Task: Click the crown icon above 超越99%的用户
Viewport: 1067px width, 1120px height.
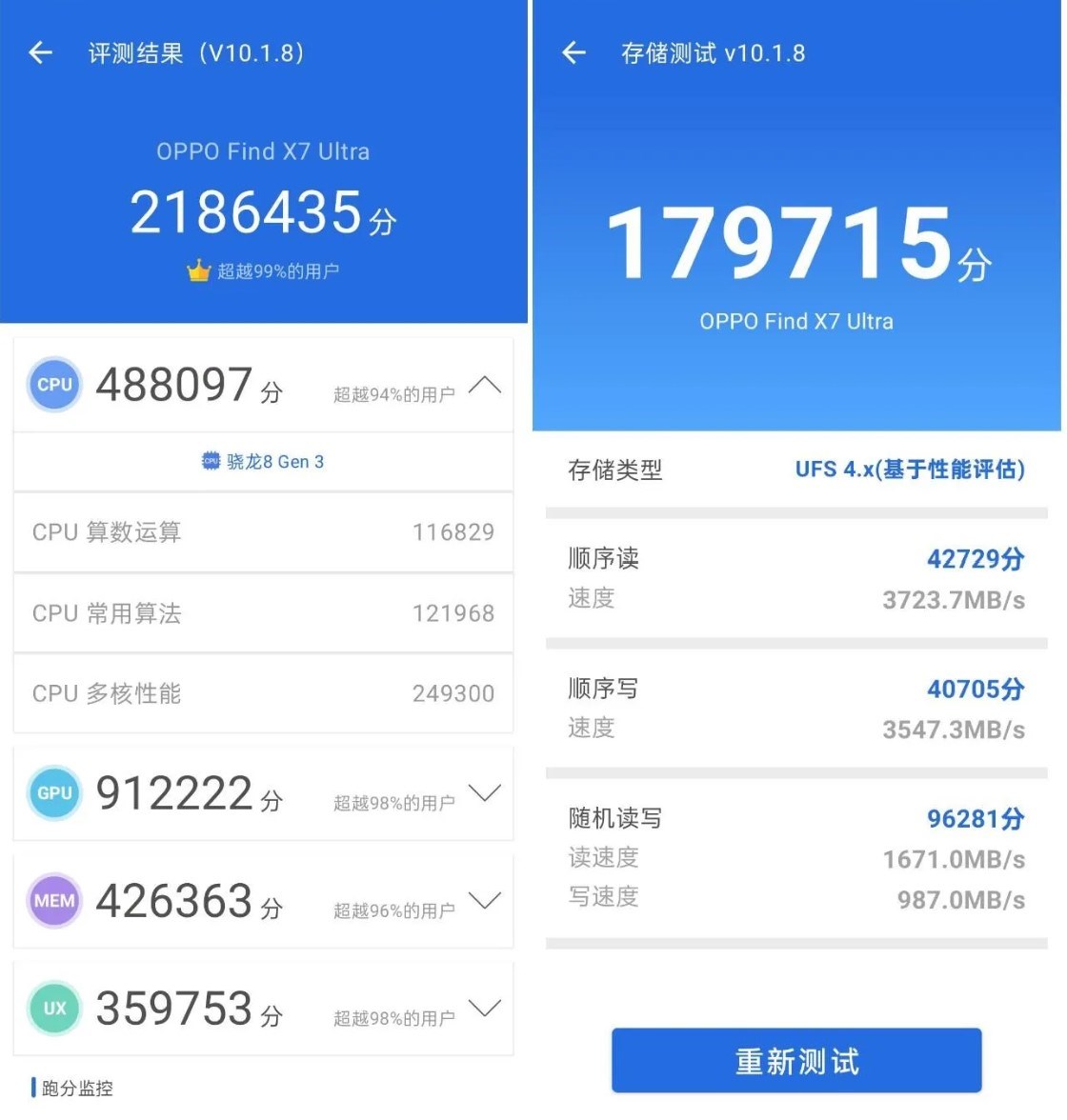Action: 197,270
